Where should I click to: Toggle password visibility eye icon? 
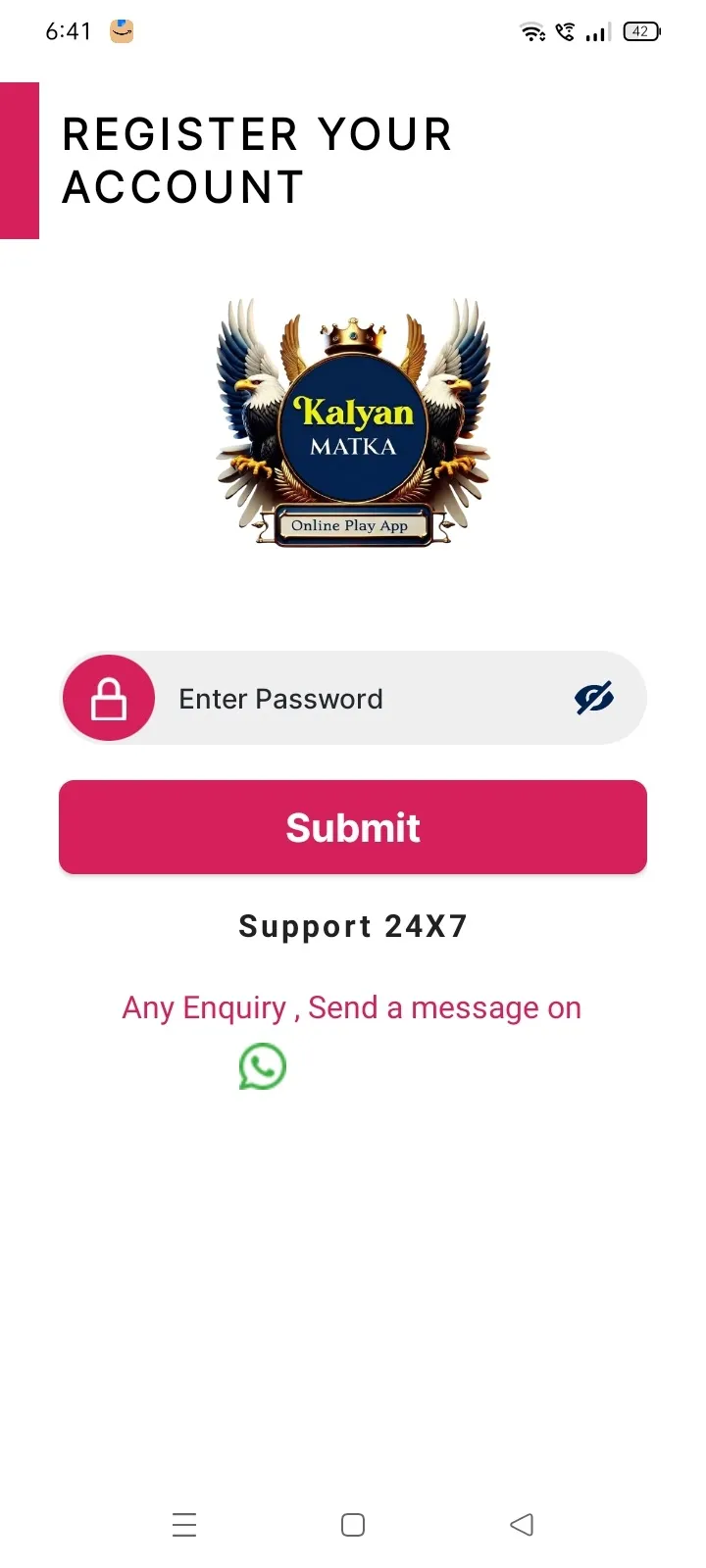click(x=594, y=699)
